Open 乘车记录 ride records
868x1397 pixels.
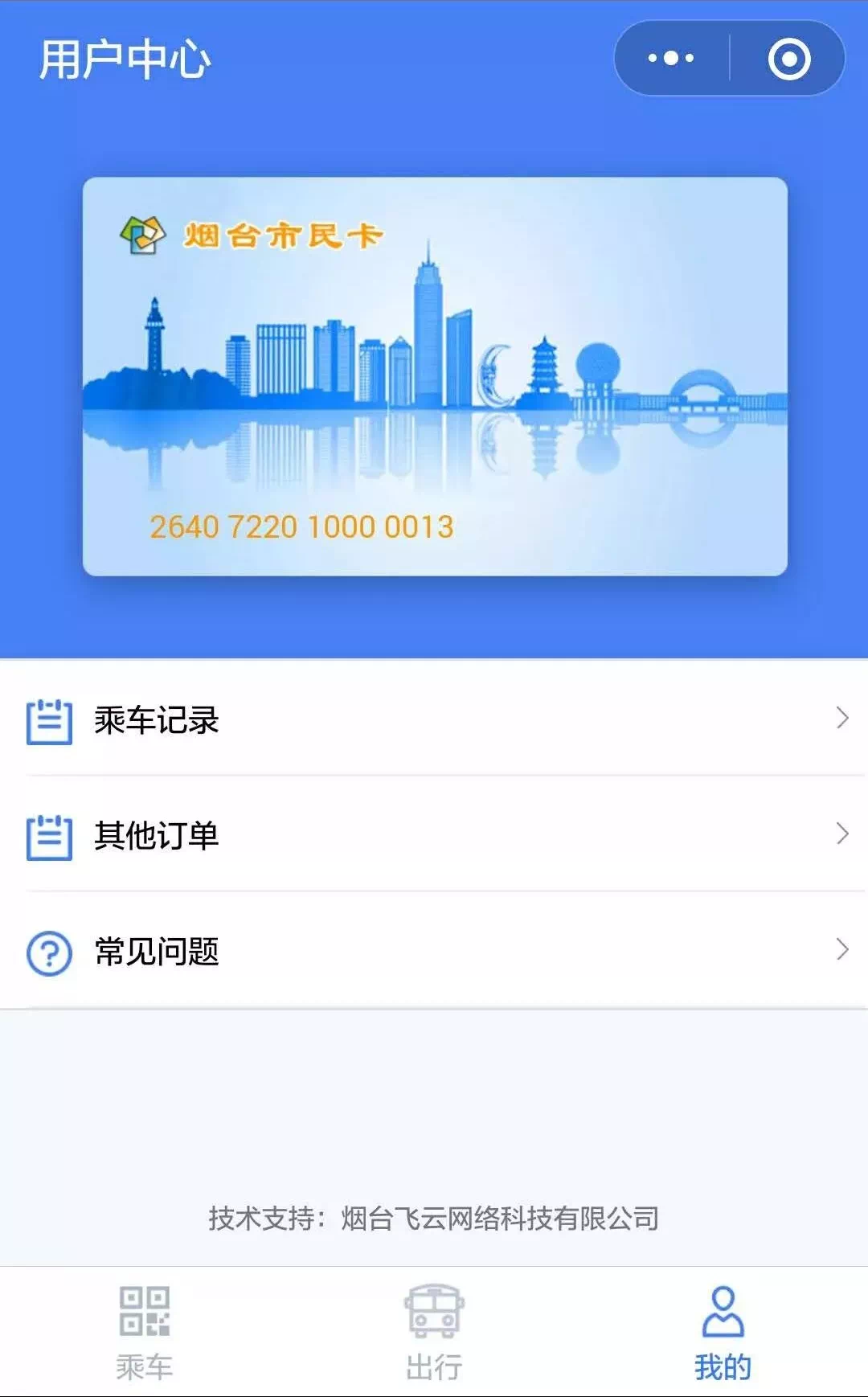(x=434, y=719)
